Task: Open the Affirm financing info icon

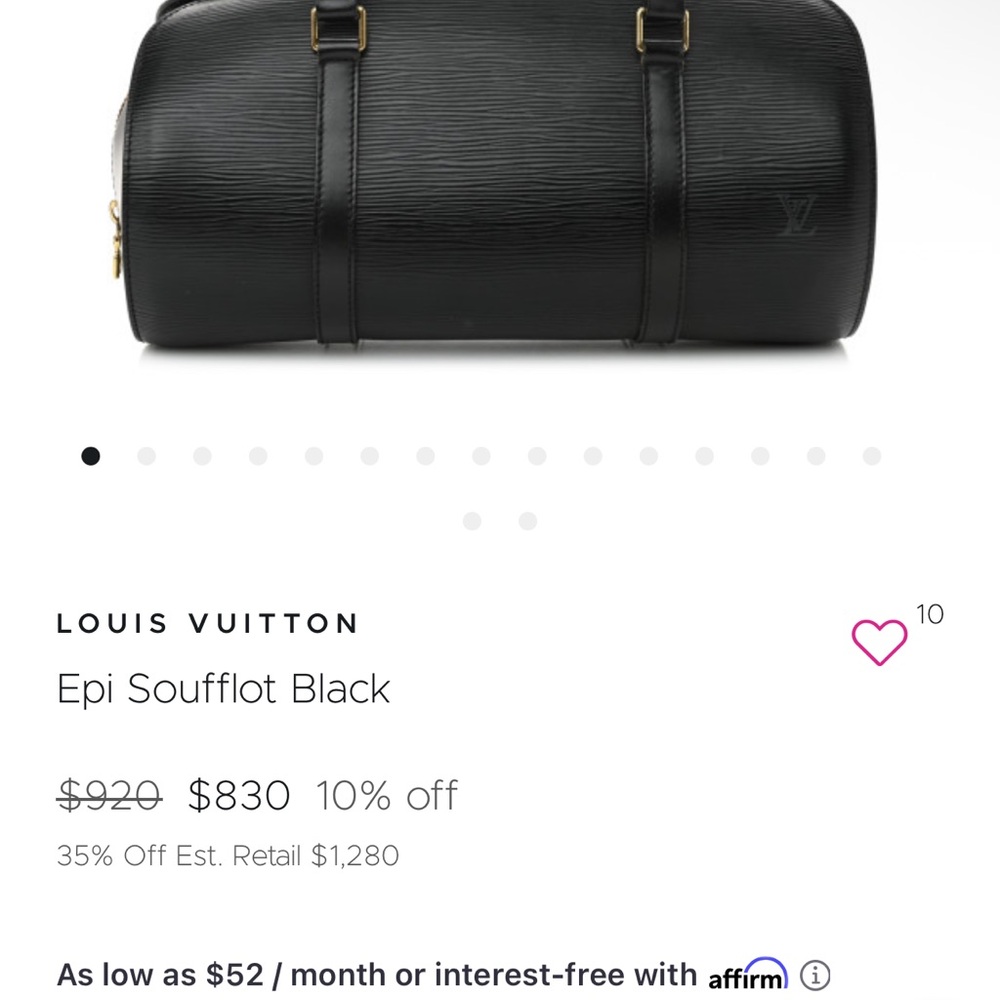Action: point(815,974)
